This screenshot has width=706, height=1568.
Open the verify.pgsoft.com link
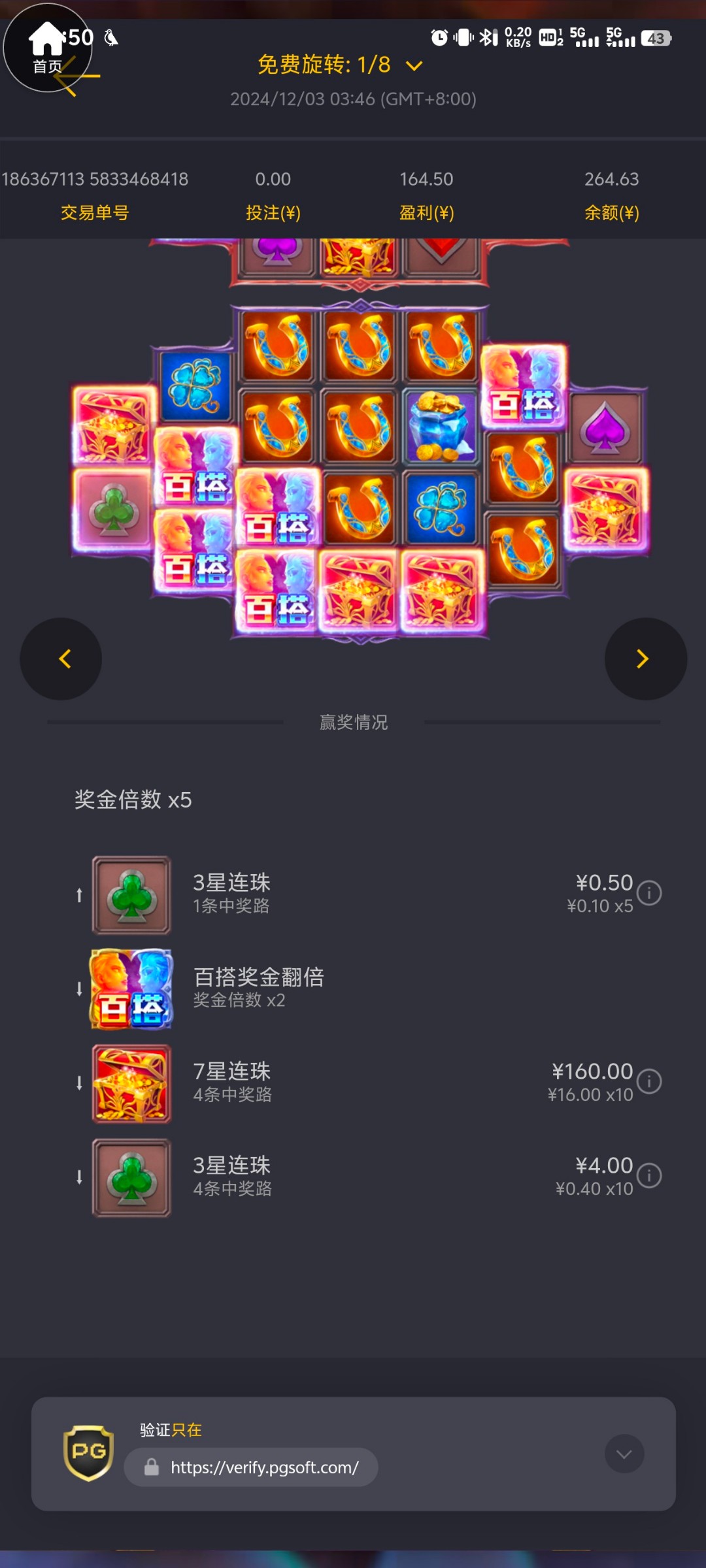coord(264,1467)
